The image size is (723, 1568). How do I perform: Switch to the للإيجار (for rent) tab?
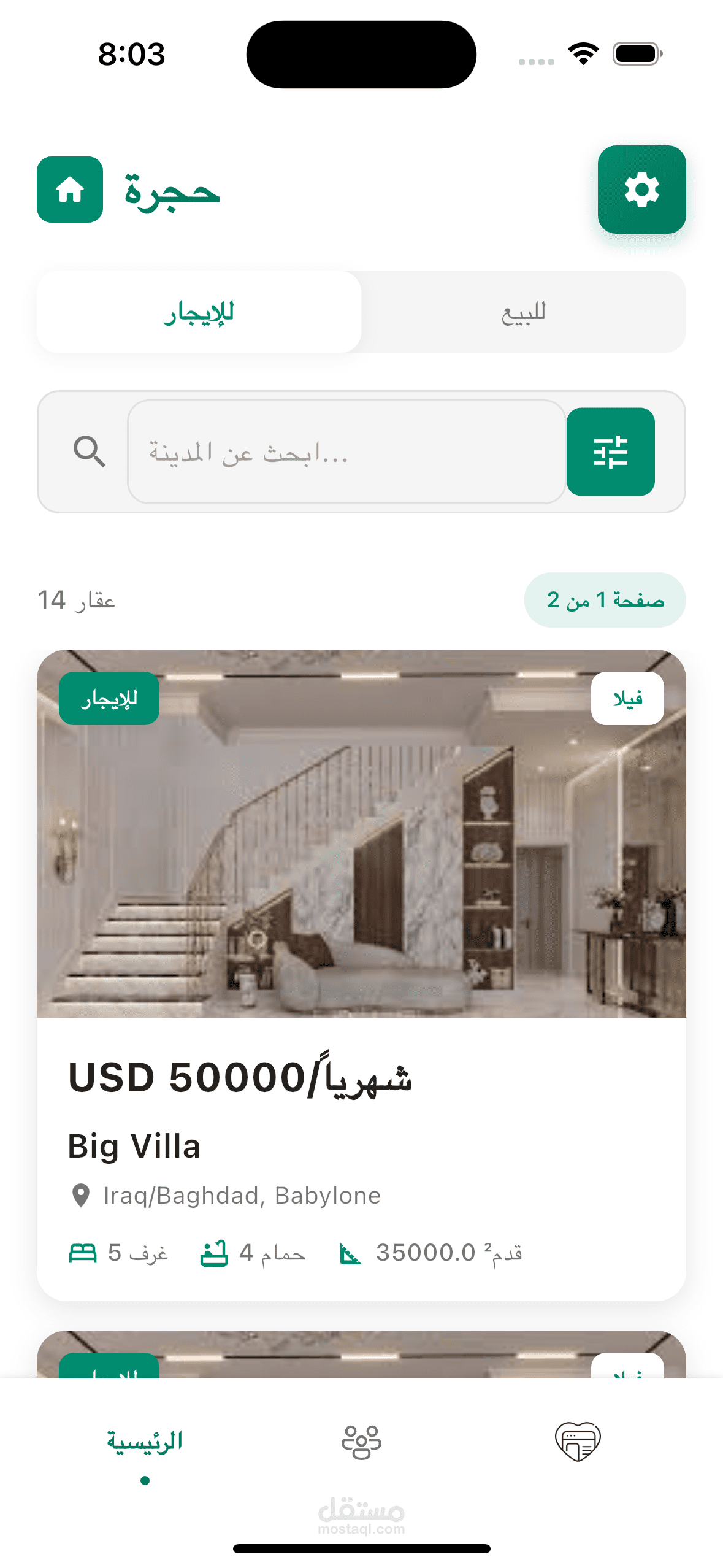[x=199, y=312]
